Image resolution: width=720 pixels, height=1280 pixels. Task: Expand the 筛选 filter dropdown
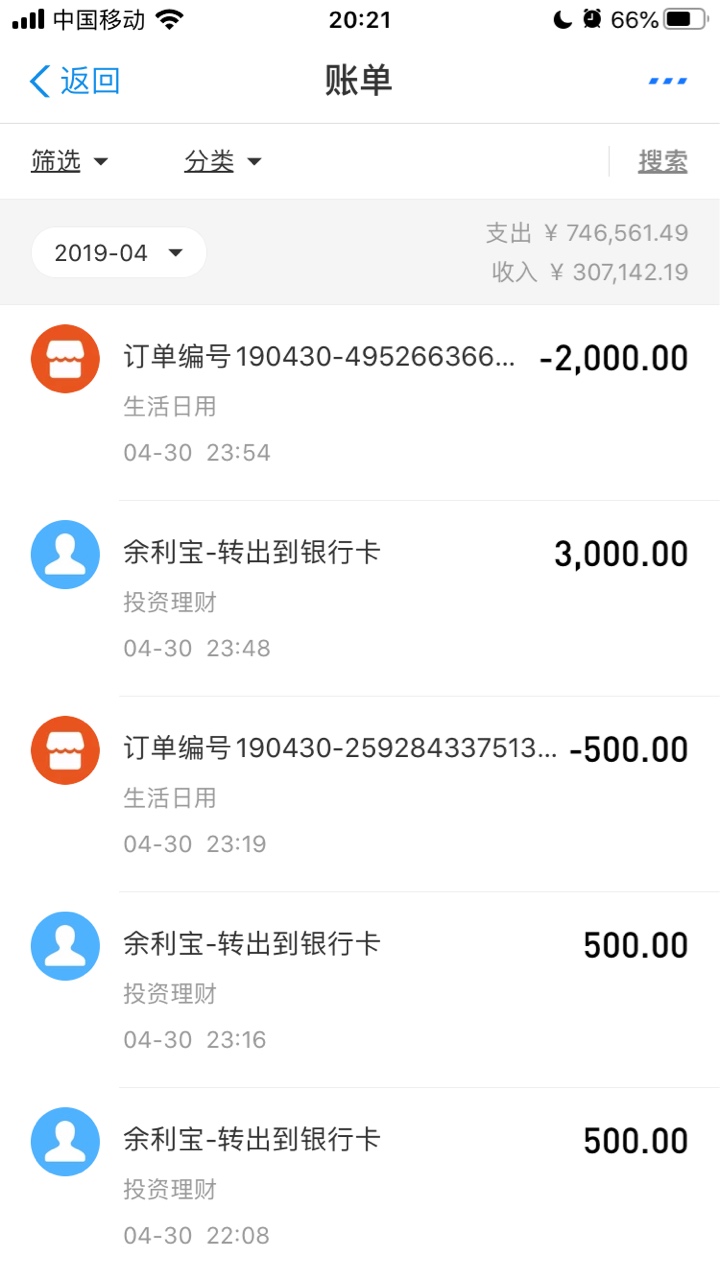click(x=69, y=161)
